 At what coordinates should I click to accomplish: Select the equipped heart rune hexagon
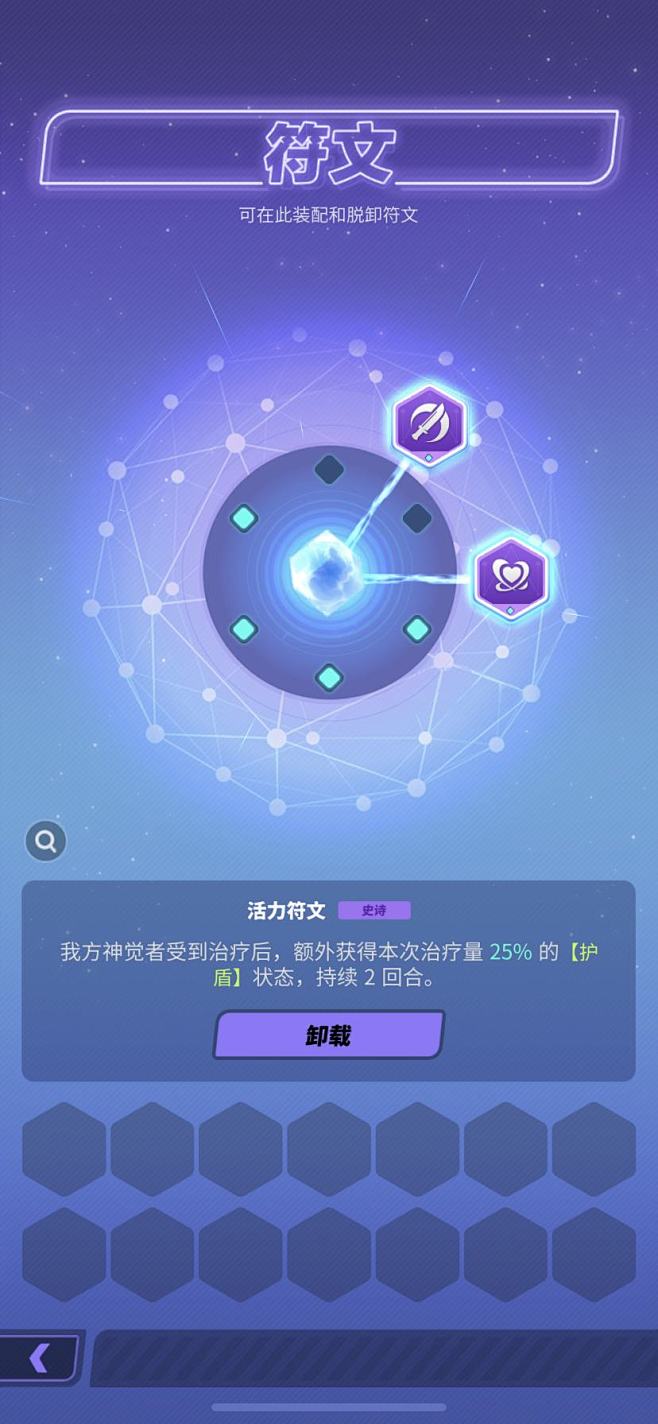click(510, 576)
